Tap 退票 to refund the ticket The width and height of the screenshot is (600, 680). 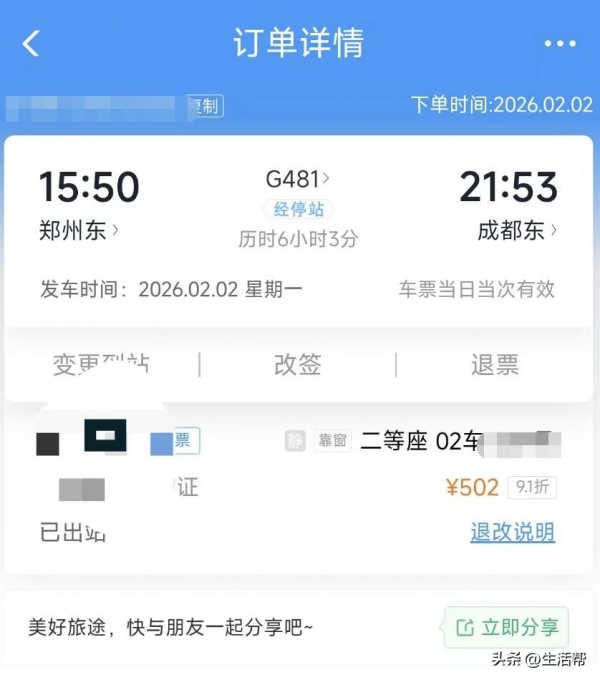(x=495, y=365)
